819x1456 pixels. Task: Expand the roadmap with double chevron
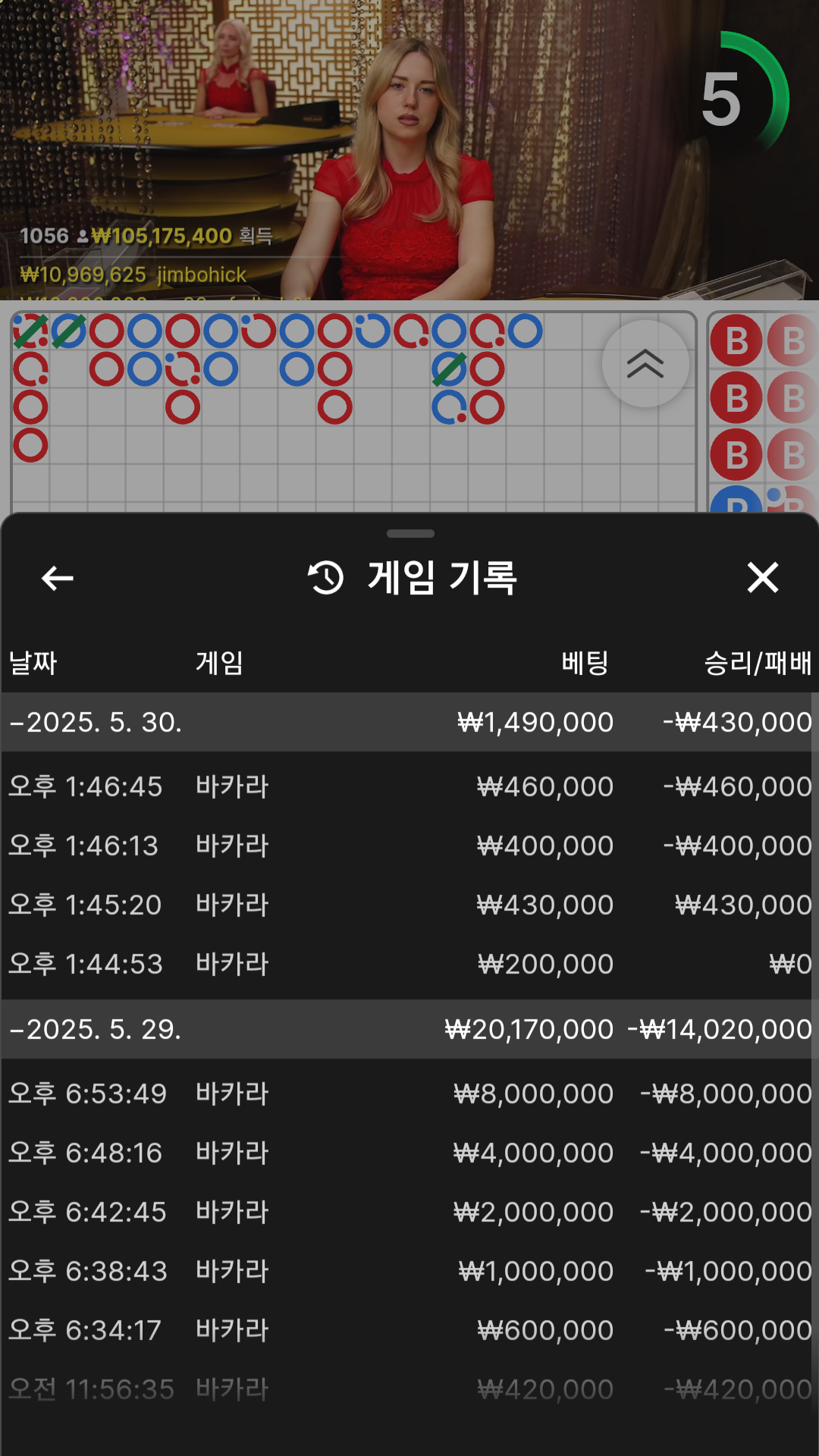[645, 364]
